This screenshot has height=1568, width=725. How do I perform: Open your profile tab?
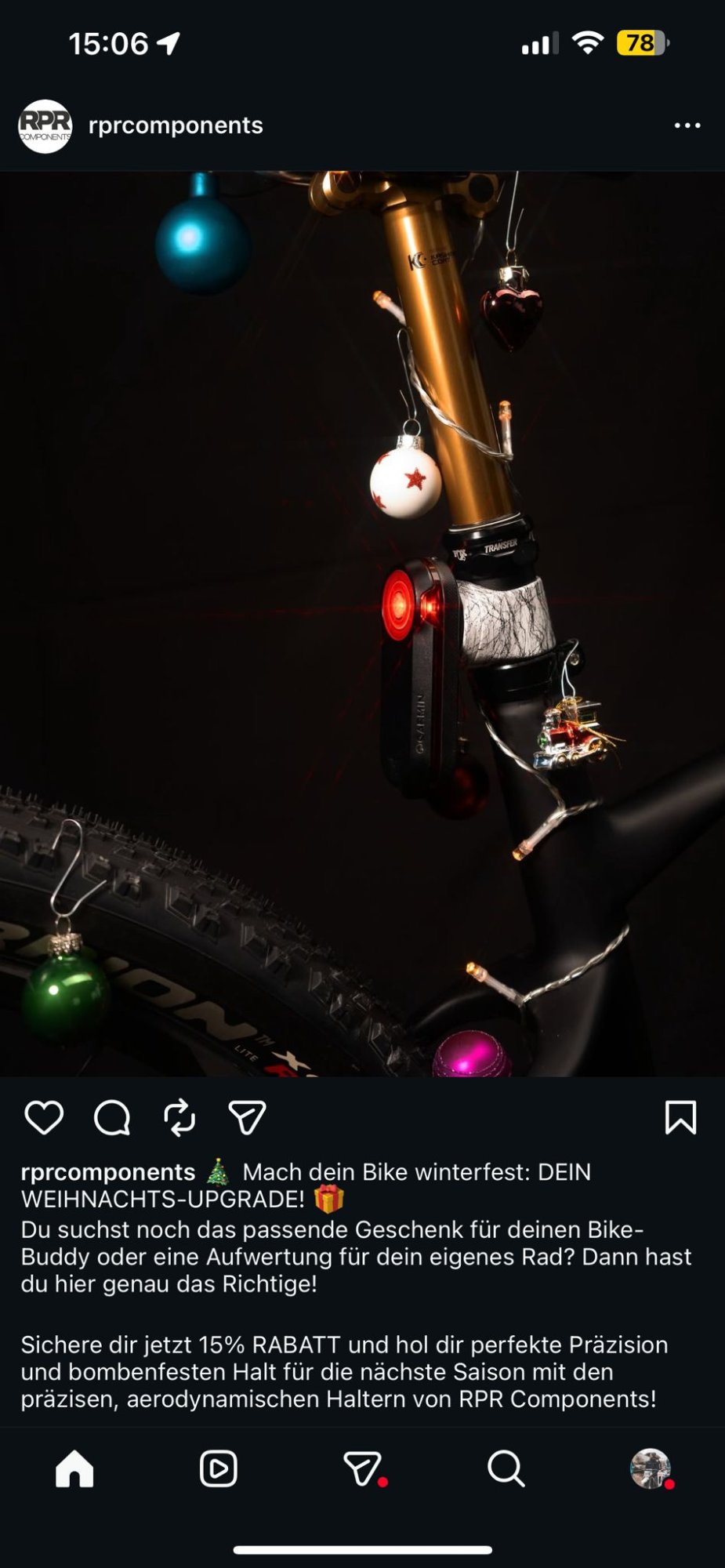point(650,1468)
